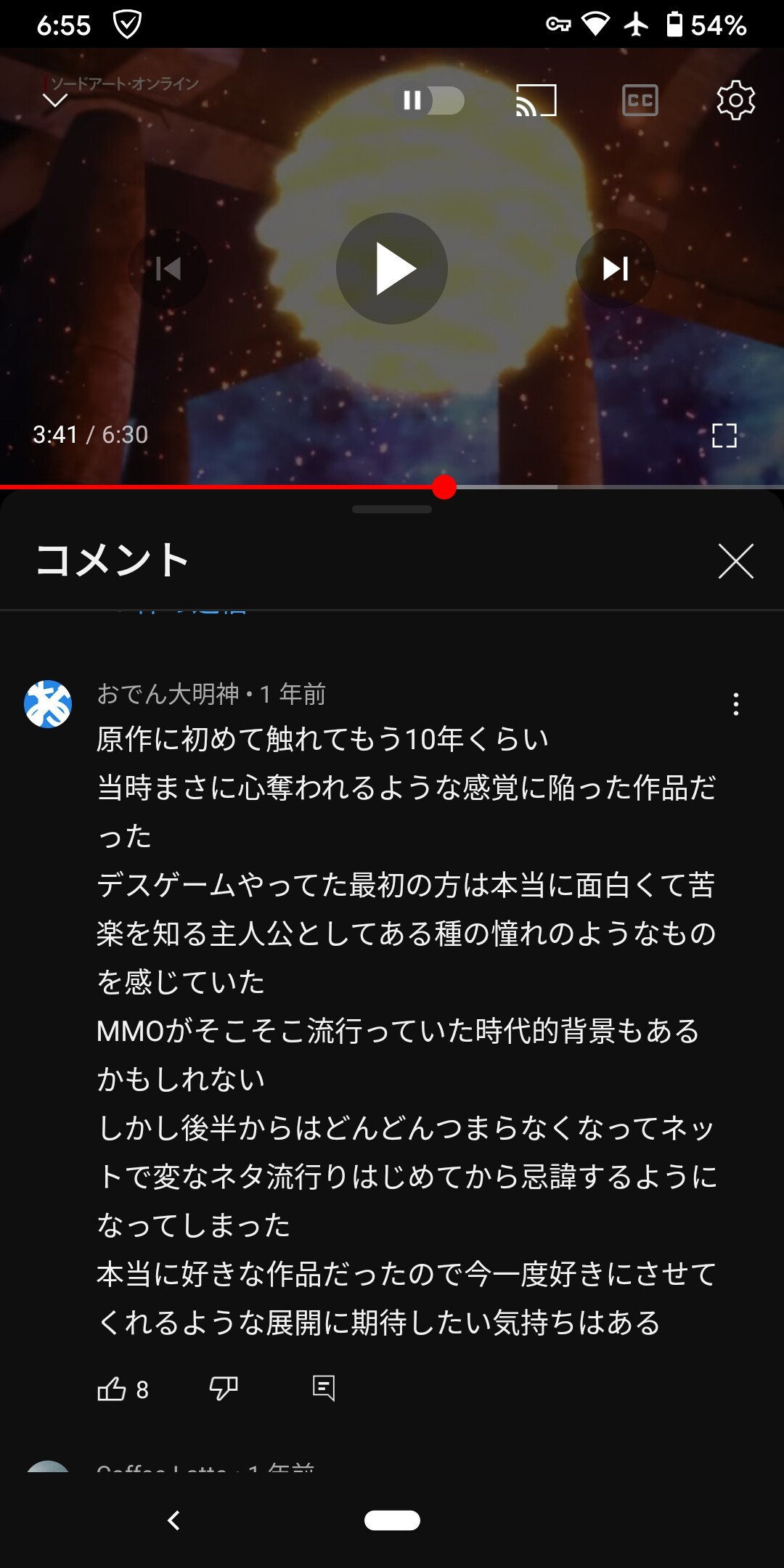Close the comments panel
Viewport: 784px width, 1568px height.
click(735, 561)
